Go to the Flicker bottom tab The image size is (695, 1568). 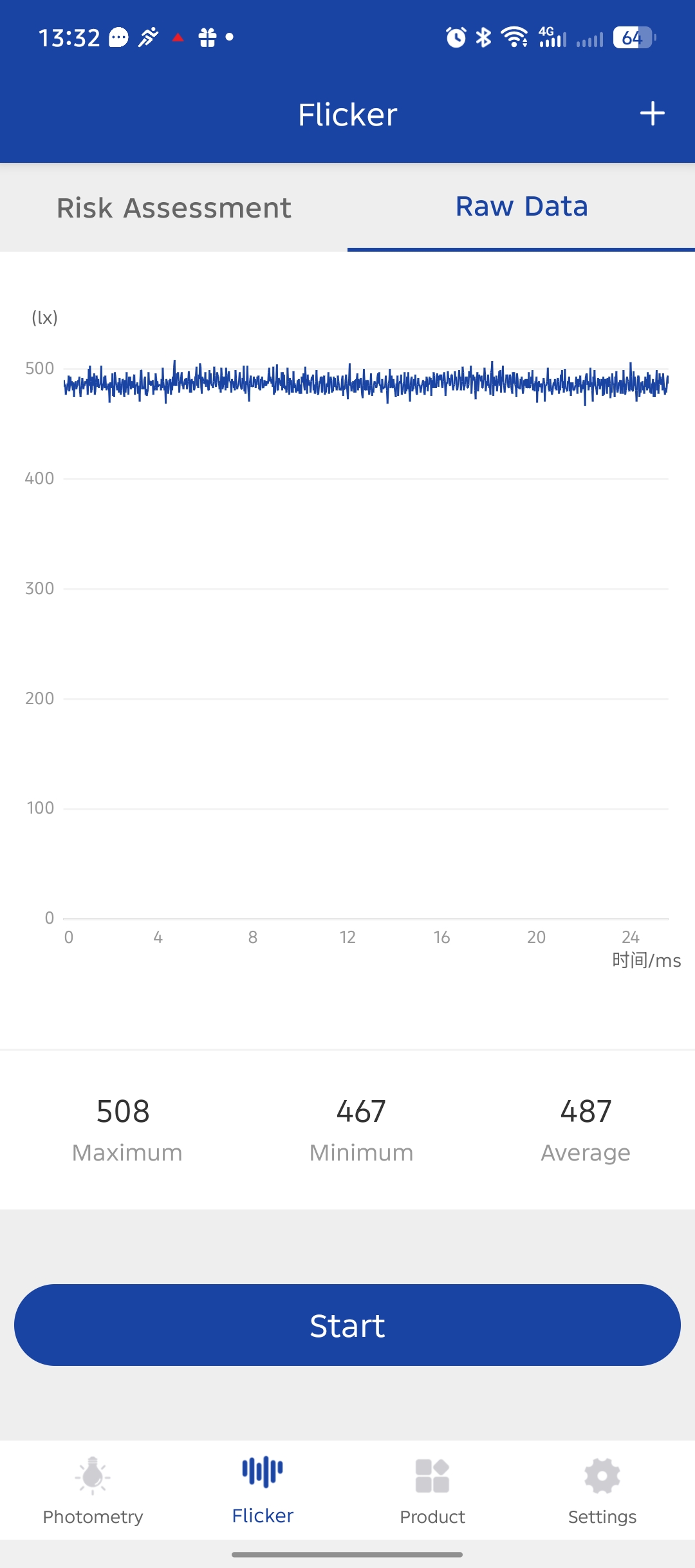point(263,1489)
